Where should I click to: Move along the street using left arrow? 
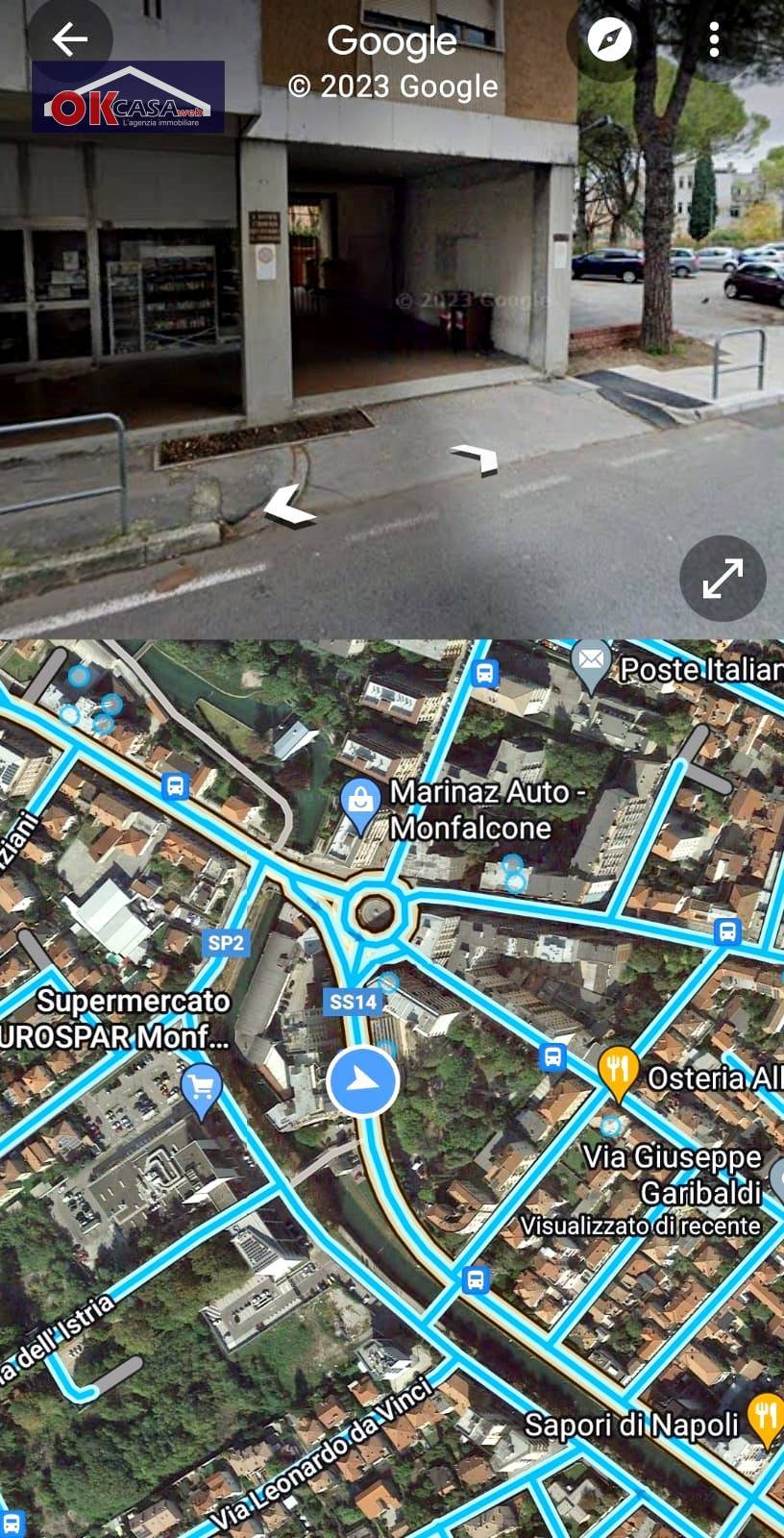289,507
